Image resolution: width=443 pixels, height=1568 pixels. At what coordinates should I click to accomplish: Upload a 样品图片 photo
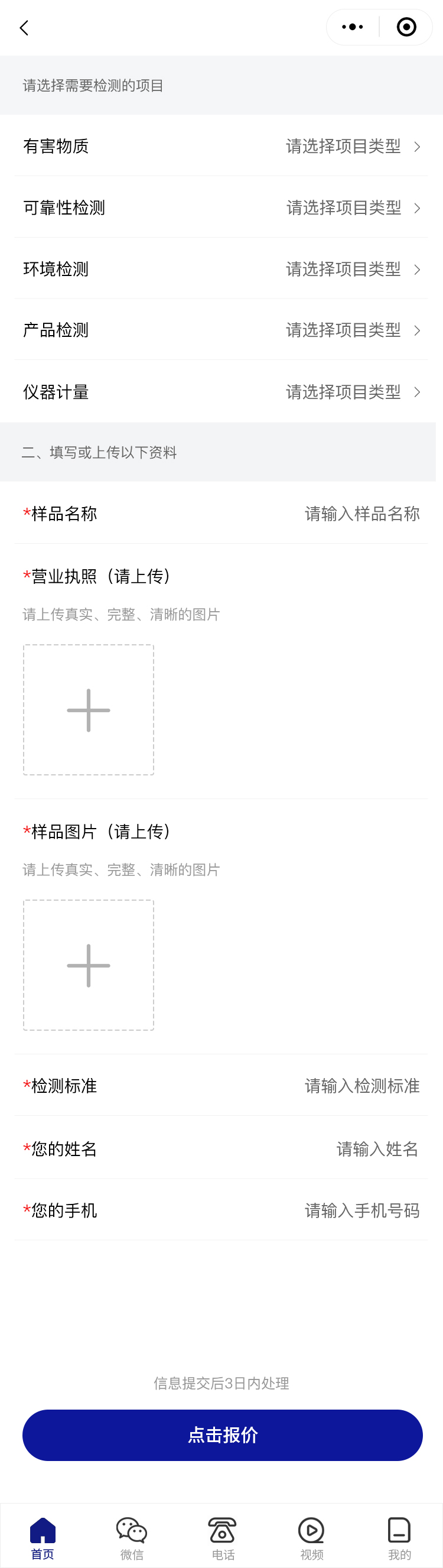89,965
